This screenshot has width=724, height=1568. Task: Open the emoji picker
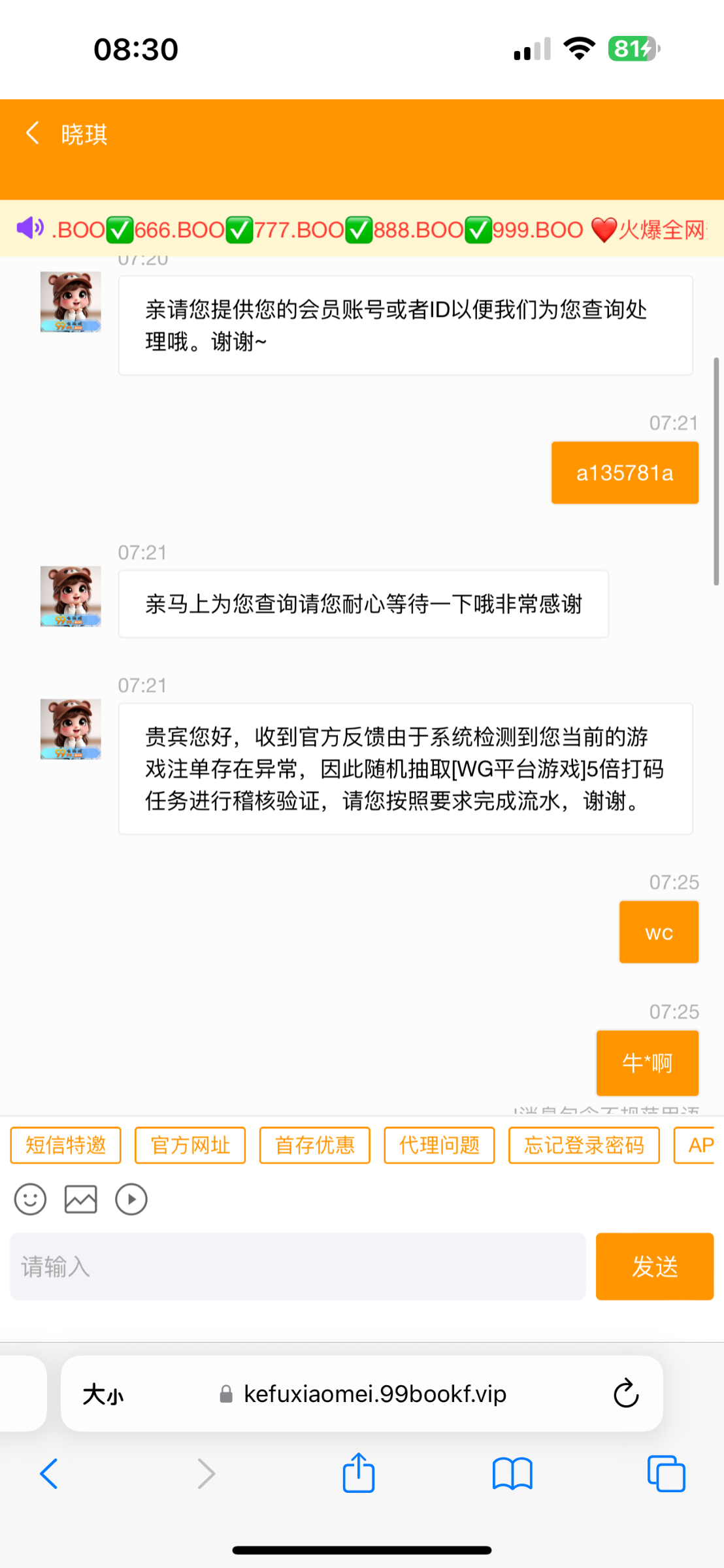tap(30, 1200)
